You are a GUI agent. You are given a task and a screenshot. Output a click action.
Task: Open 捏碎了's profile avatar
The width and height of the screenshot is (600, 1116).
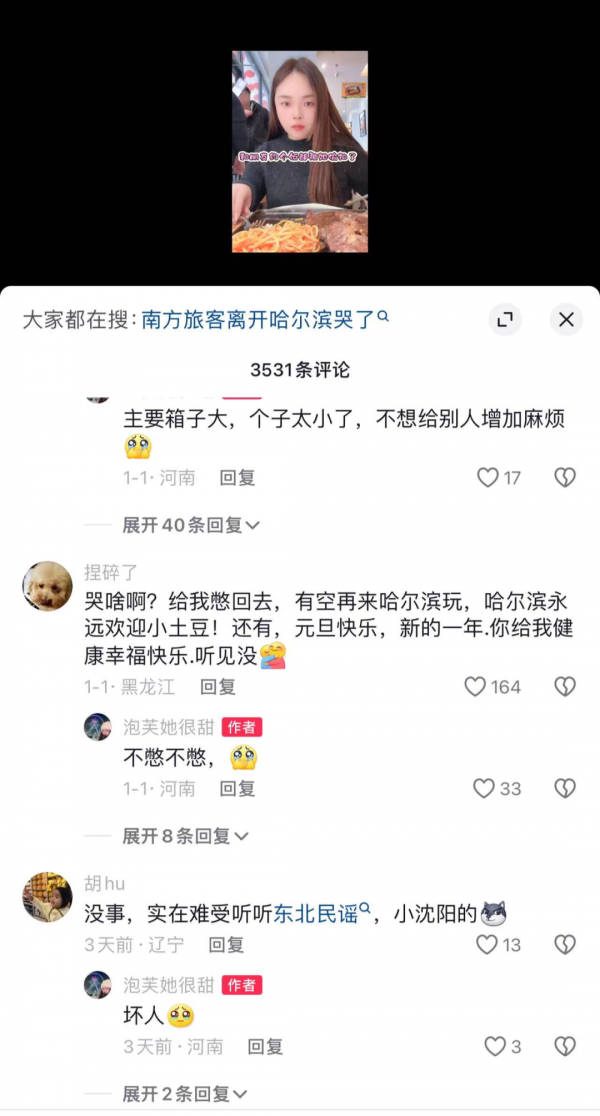point(48,586)
